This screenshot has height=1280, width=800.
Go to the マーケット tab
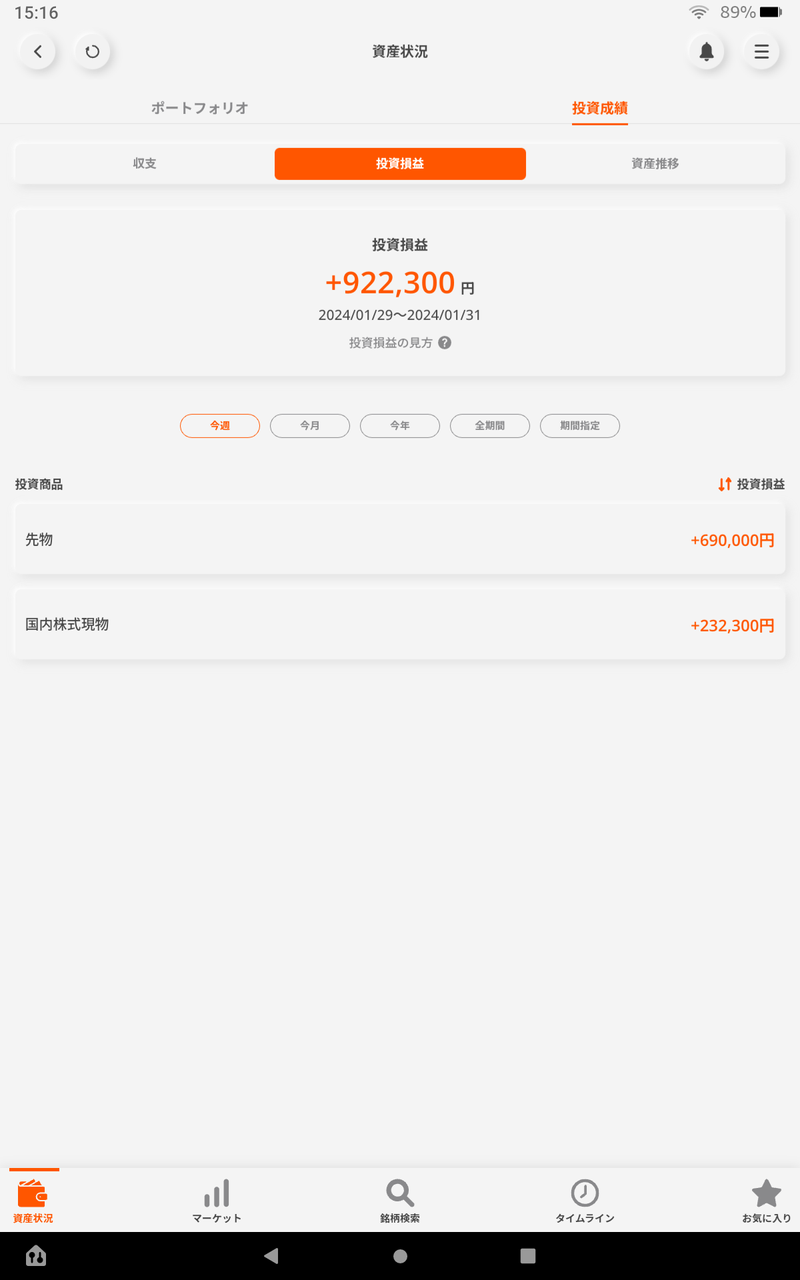coord(217,1200)
